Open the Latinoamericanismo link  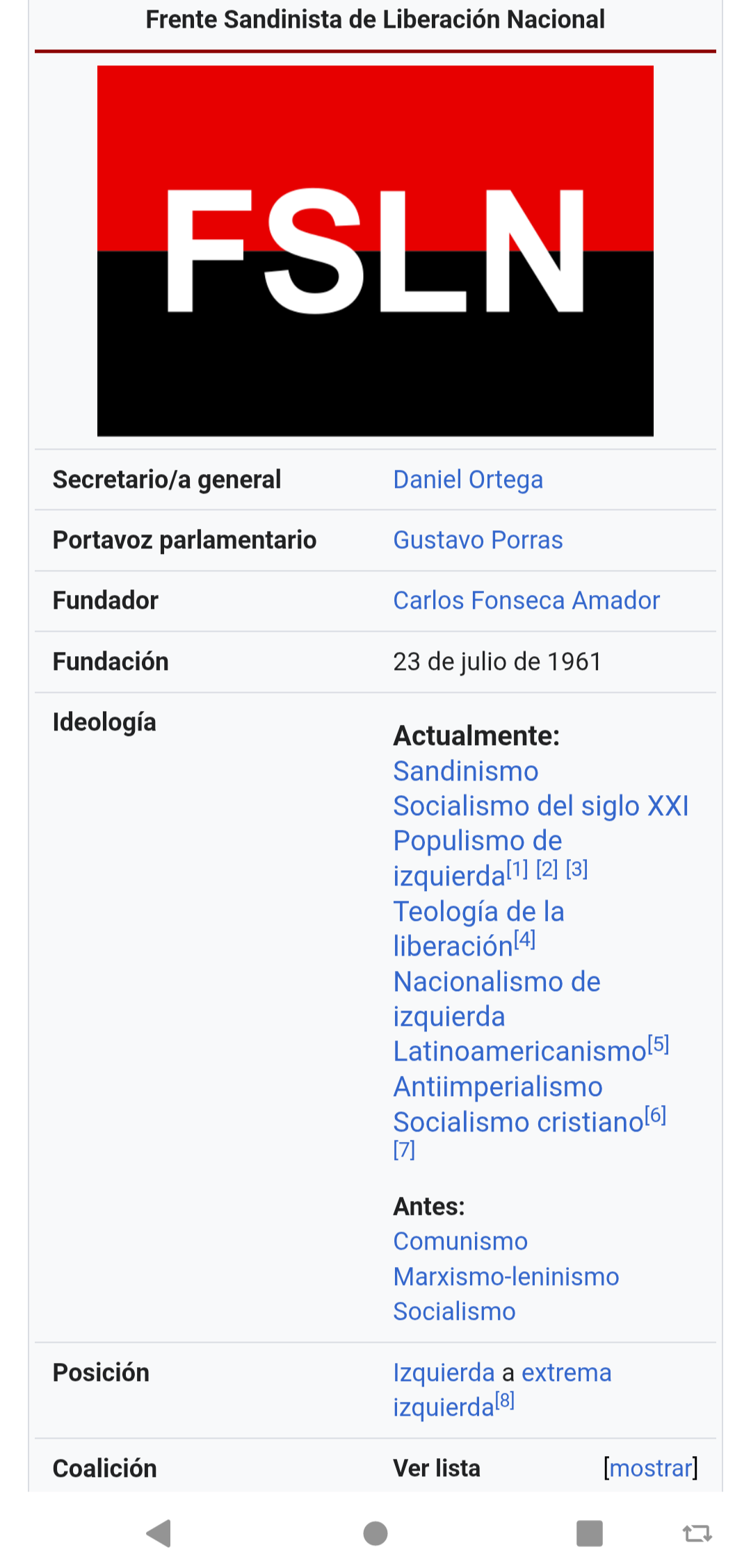(520, 1052)
